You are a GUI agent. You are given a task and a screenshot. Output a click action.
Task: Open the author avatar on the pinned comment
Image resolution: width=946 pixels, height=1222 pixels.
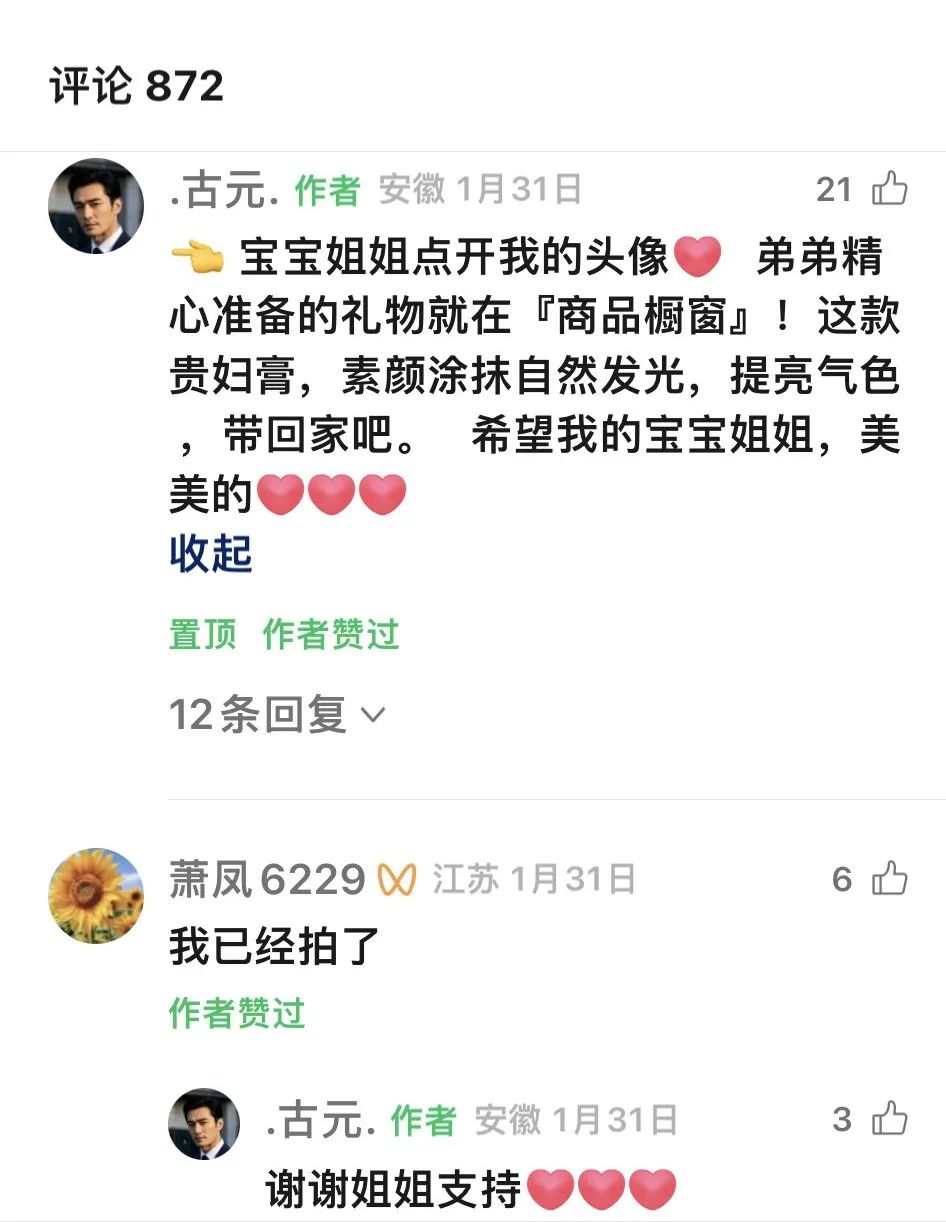96,207
